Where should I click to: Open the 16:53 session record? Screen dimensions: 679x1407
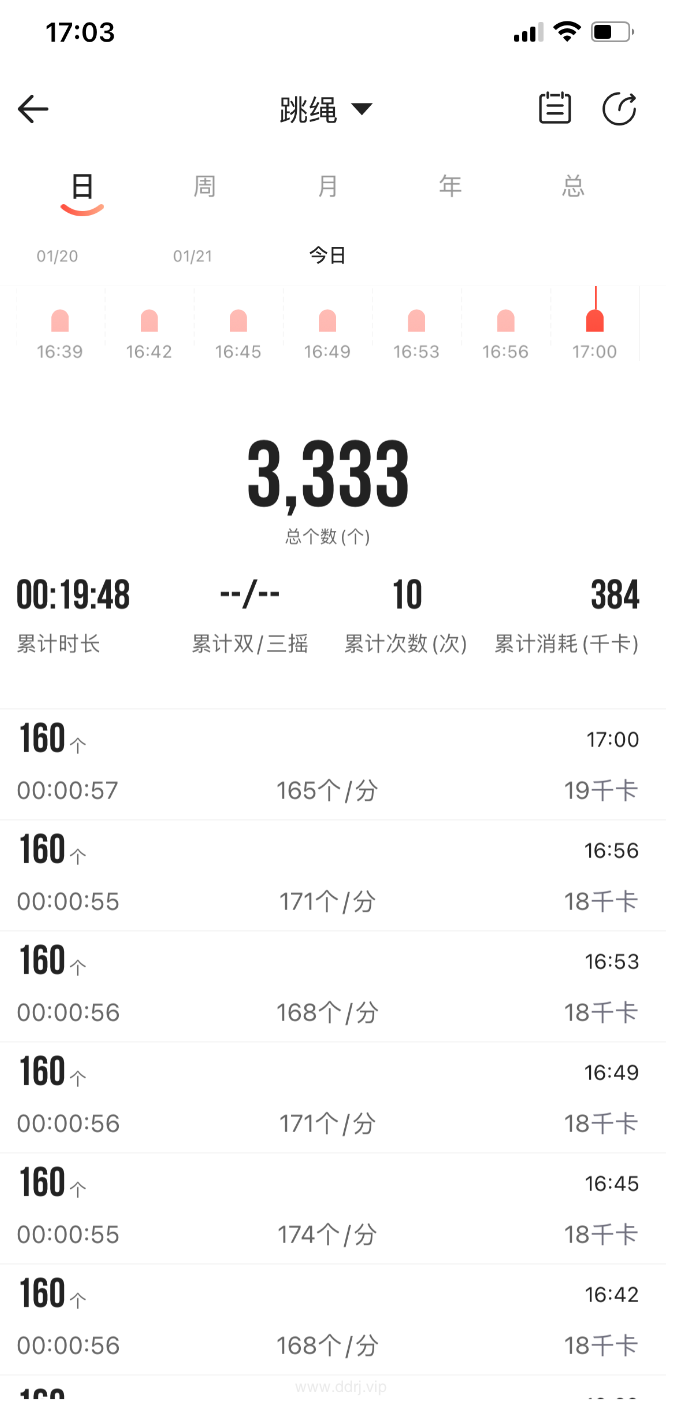coord(330,987)
